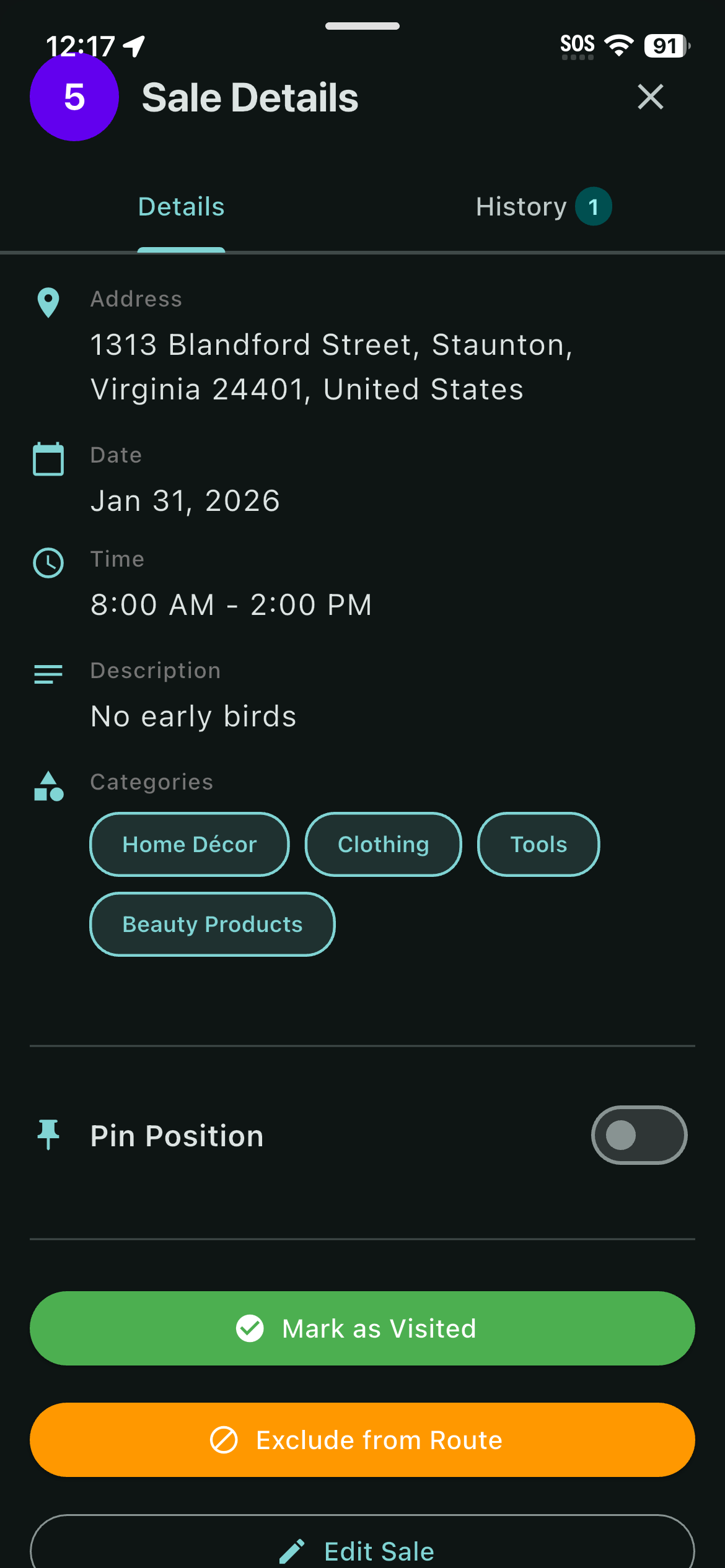Click the circle-slash icon in Exclude from Route
This screenshot has height=1568, width=725.
click(224, 1440)
